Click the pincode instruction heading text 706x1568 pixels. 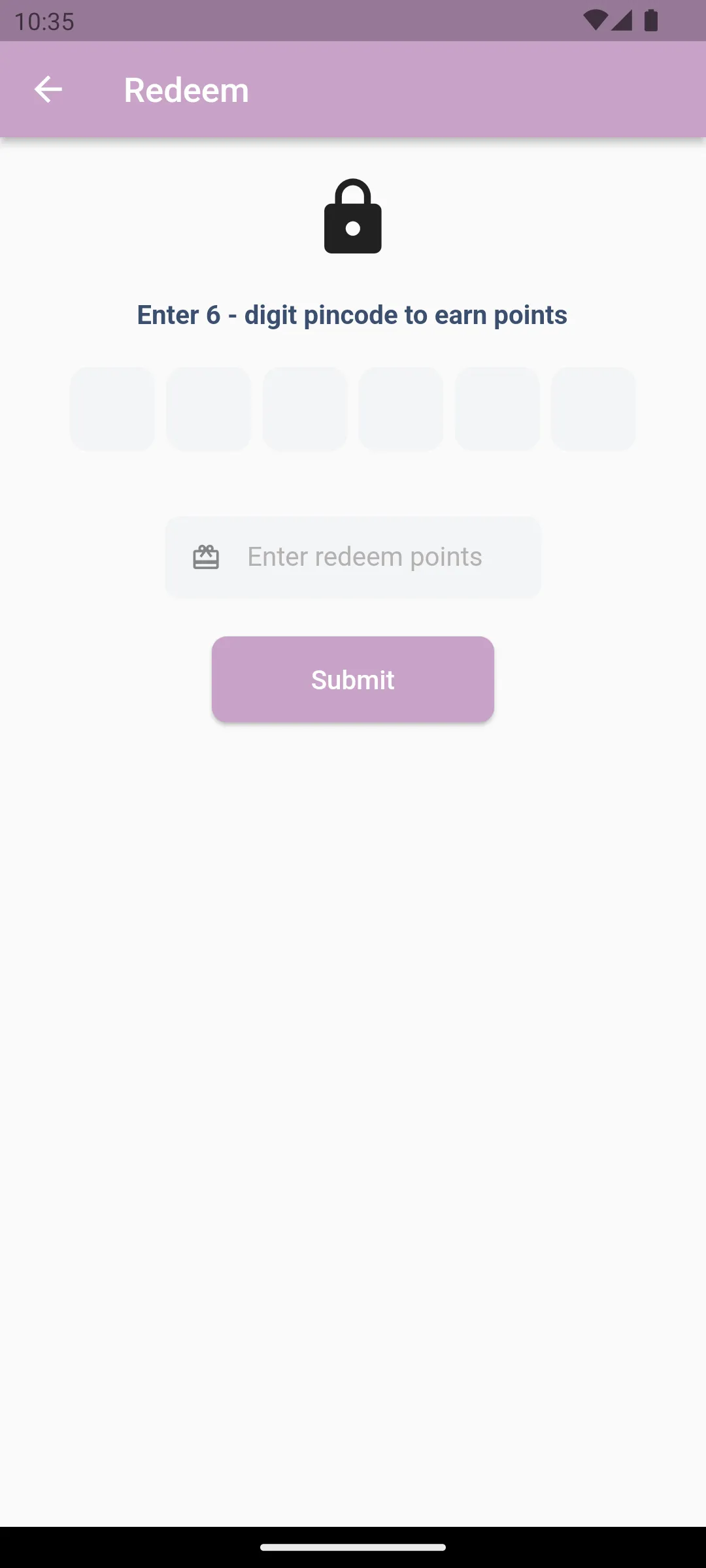point(352,314)
